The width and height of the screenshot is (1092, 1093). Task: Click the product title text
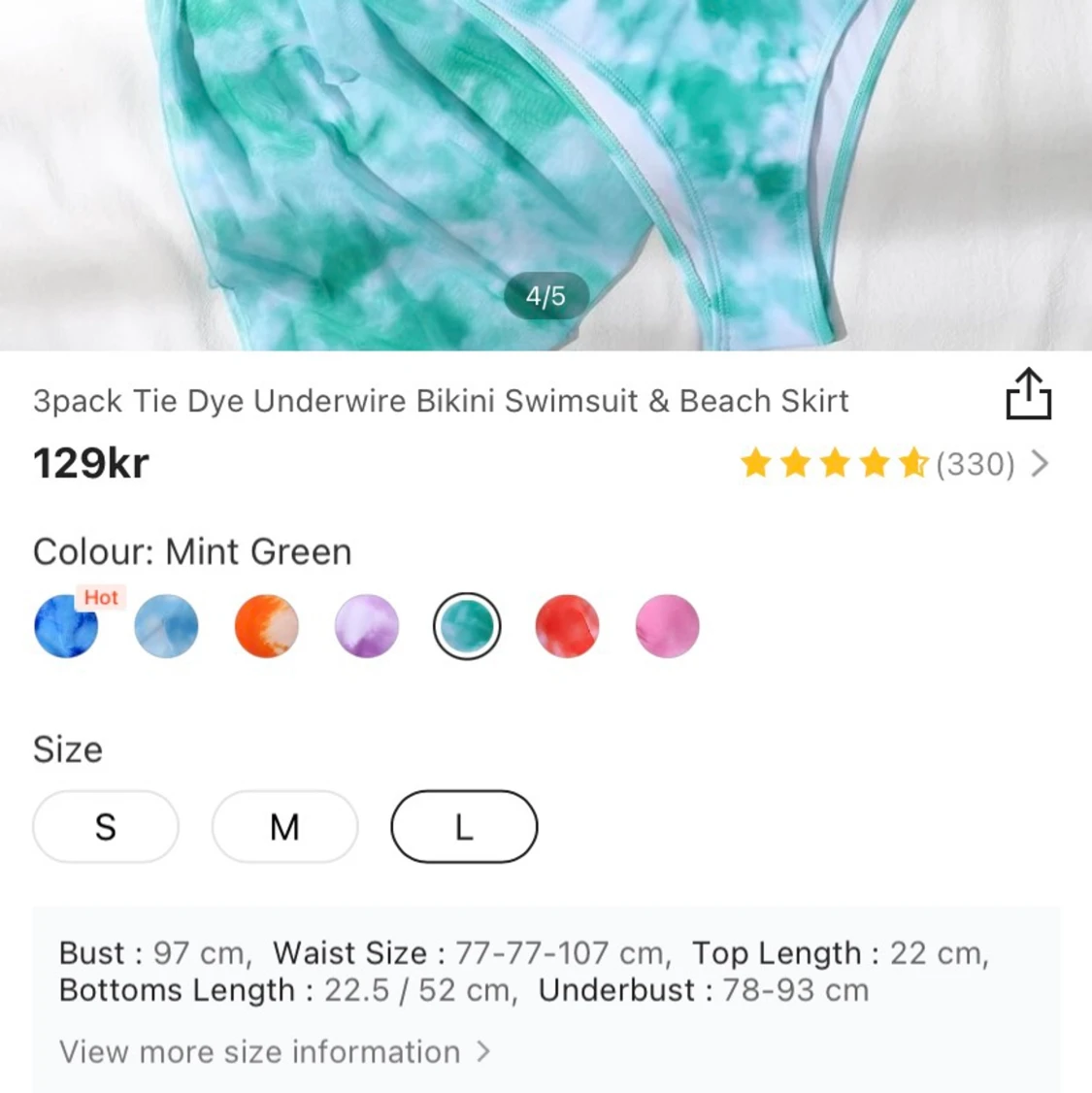tap(441, 400)
